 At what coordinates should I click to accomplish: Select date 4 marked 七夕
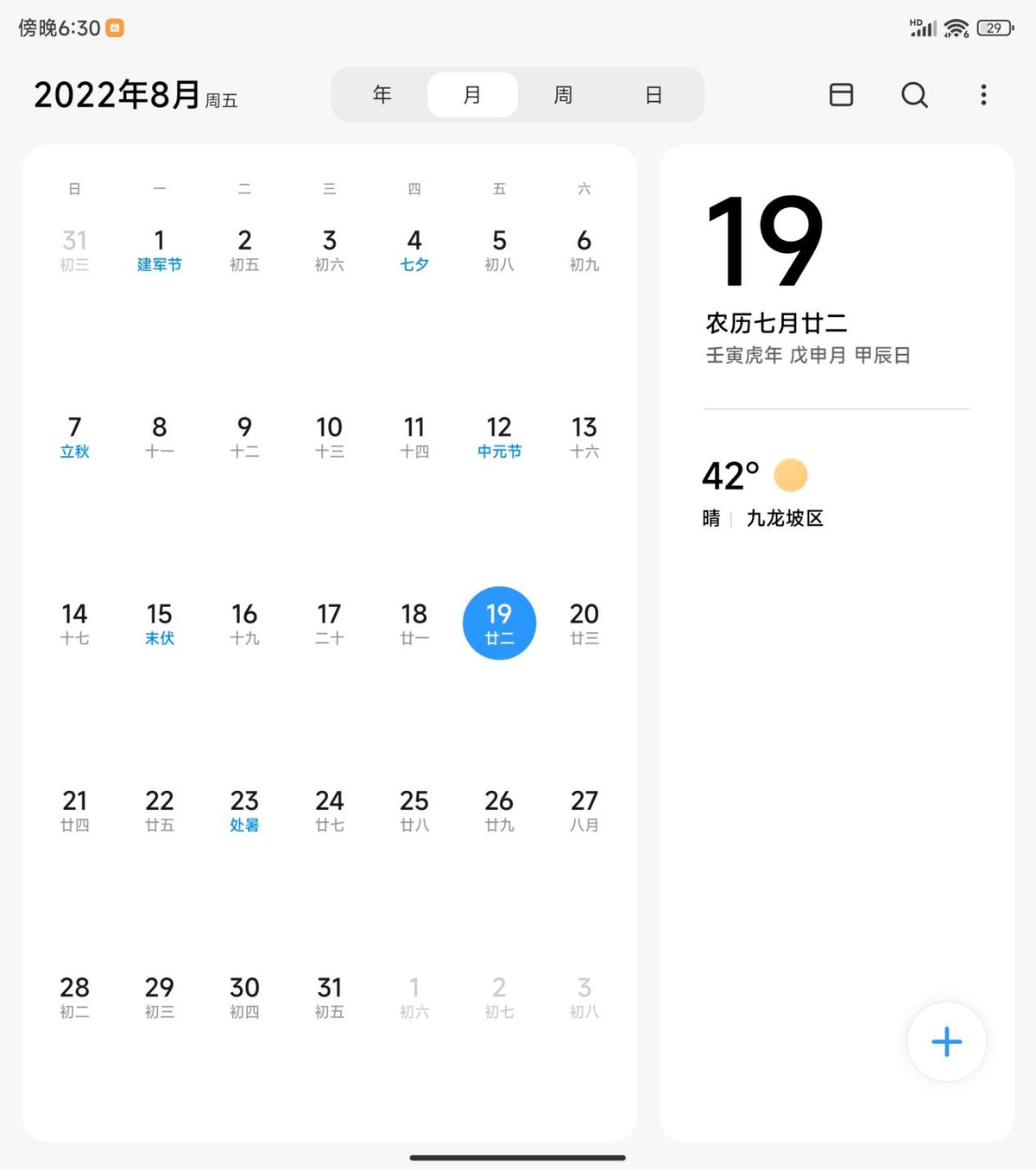[414, 250]
